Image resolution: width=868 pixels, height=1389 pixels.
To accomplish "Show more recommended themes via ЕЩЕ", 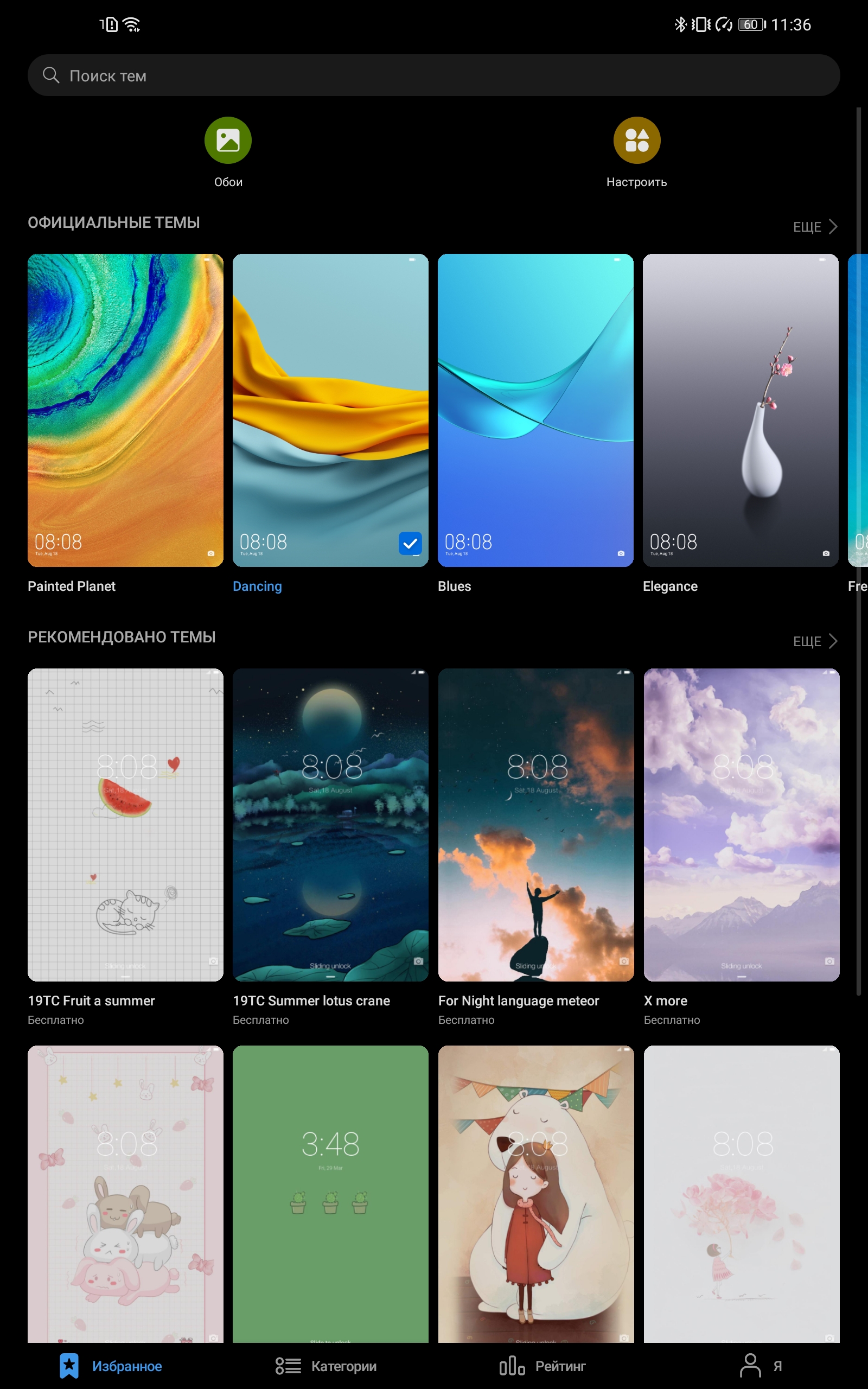I will coord(815,641).
